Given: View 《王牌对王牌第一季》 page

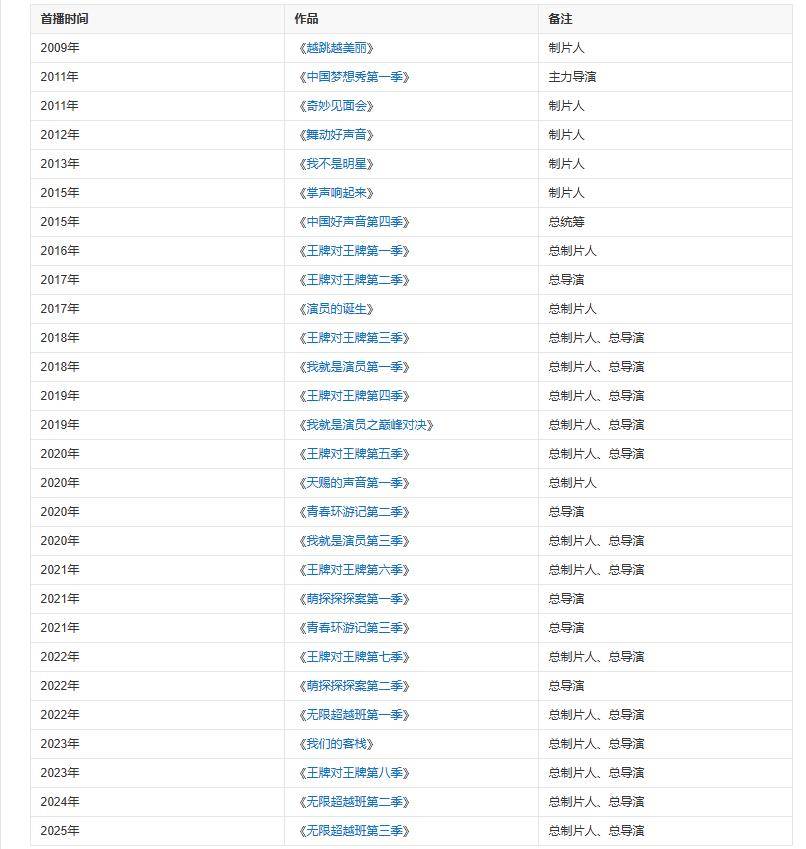Looking at the screenshot, I should 354,251.
